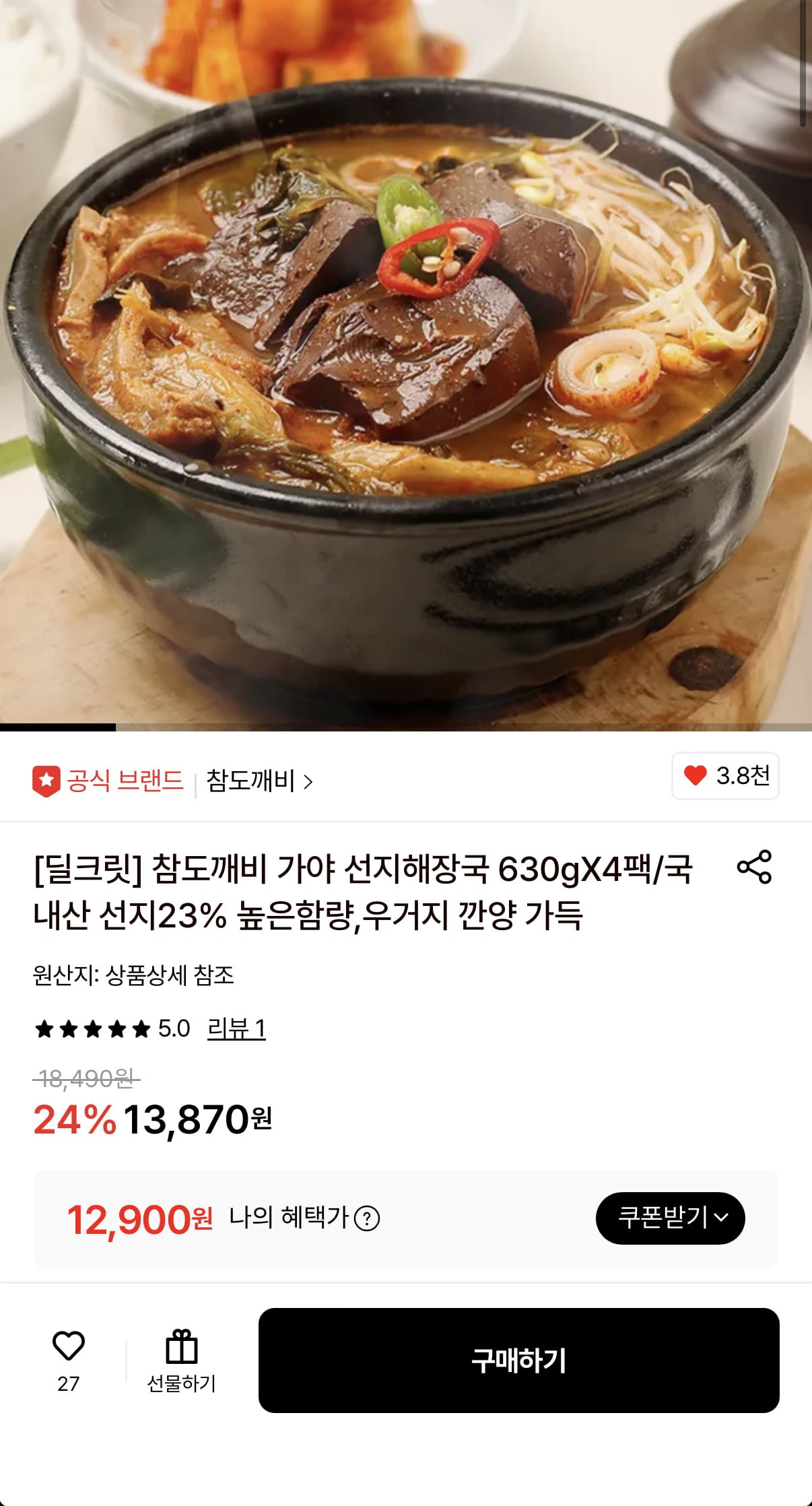Add product to wishlist with heart icon
The image size is (812, 1506).
pyautogui.click(x=69, y=1346)
